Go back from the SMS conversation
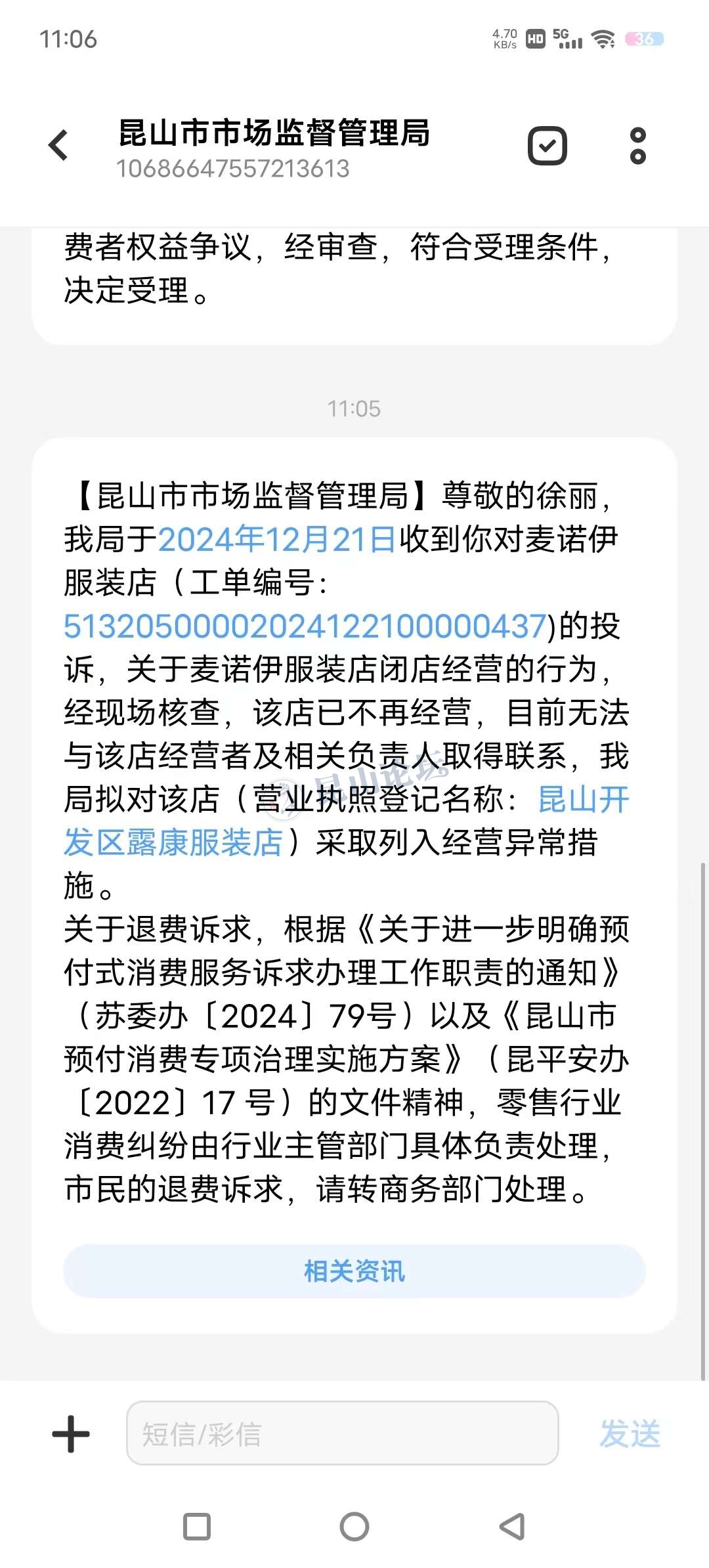The height and width of the screenshot is (1568, 709). click(58, 145)
